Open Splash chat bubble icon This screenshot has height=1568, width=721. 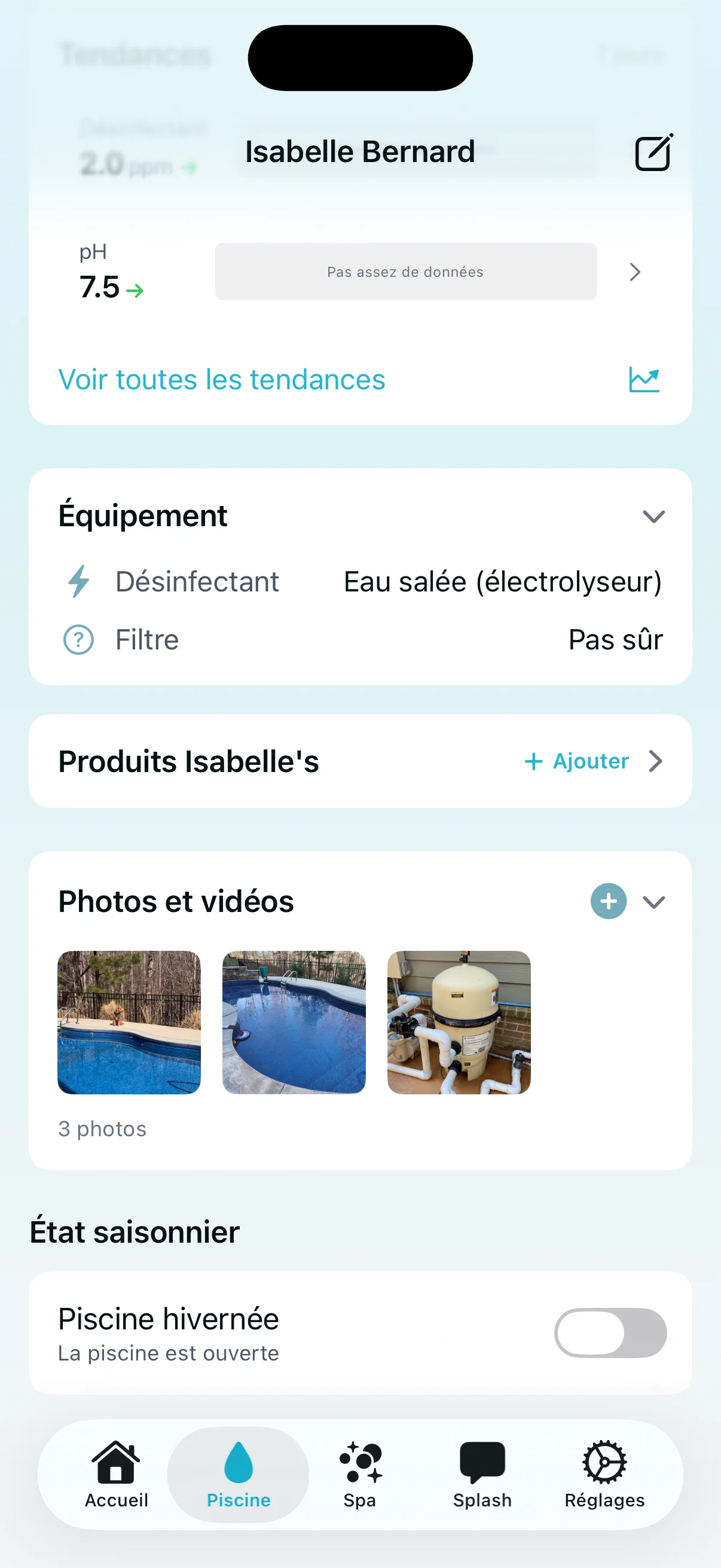[x=482, y=1461]
